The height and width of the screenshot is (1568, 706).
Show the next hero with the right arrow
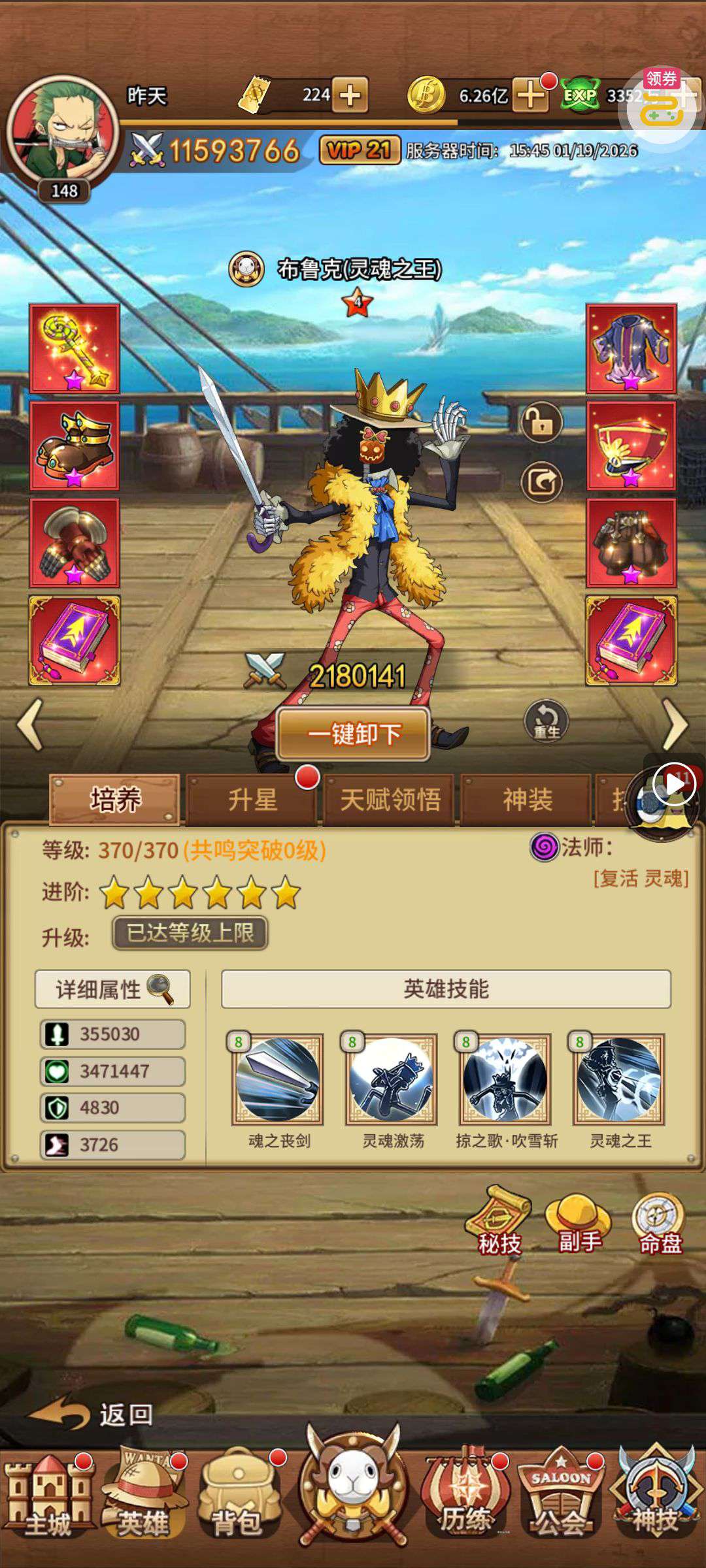coord(675,724)
